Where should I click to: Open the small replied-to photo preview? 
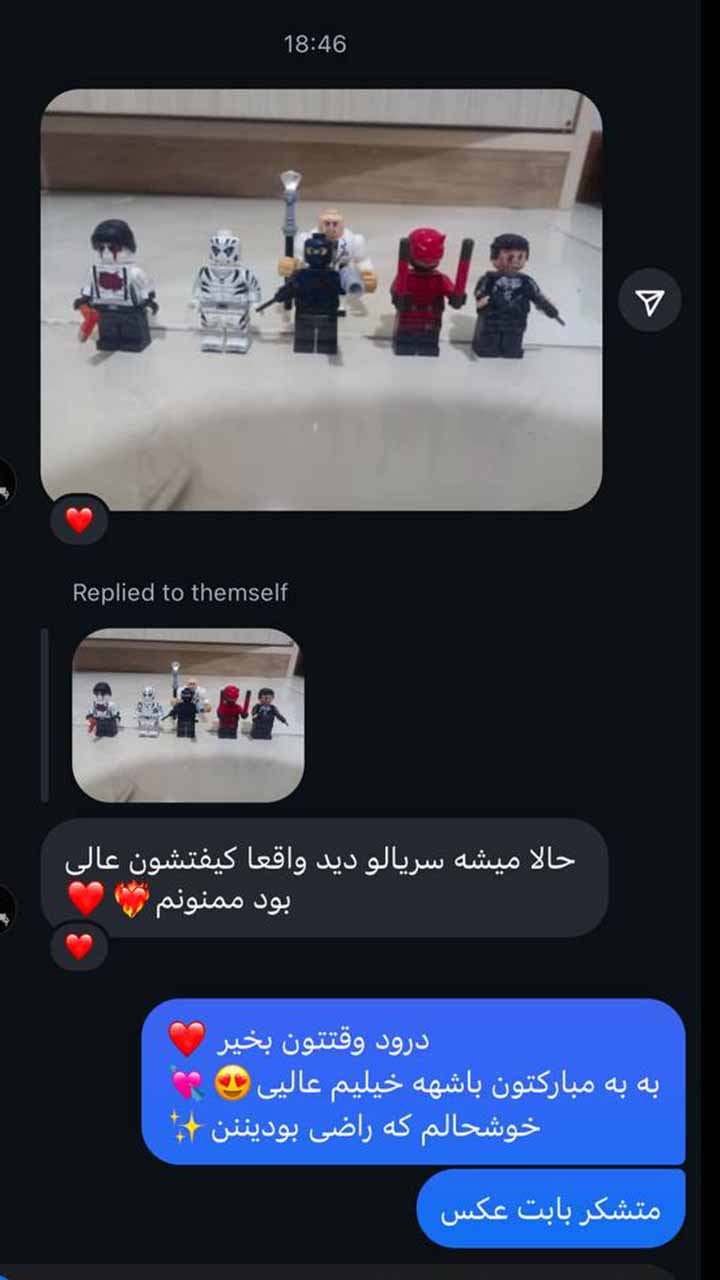coord(188,715)
